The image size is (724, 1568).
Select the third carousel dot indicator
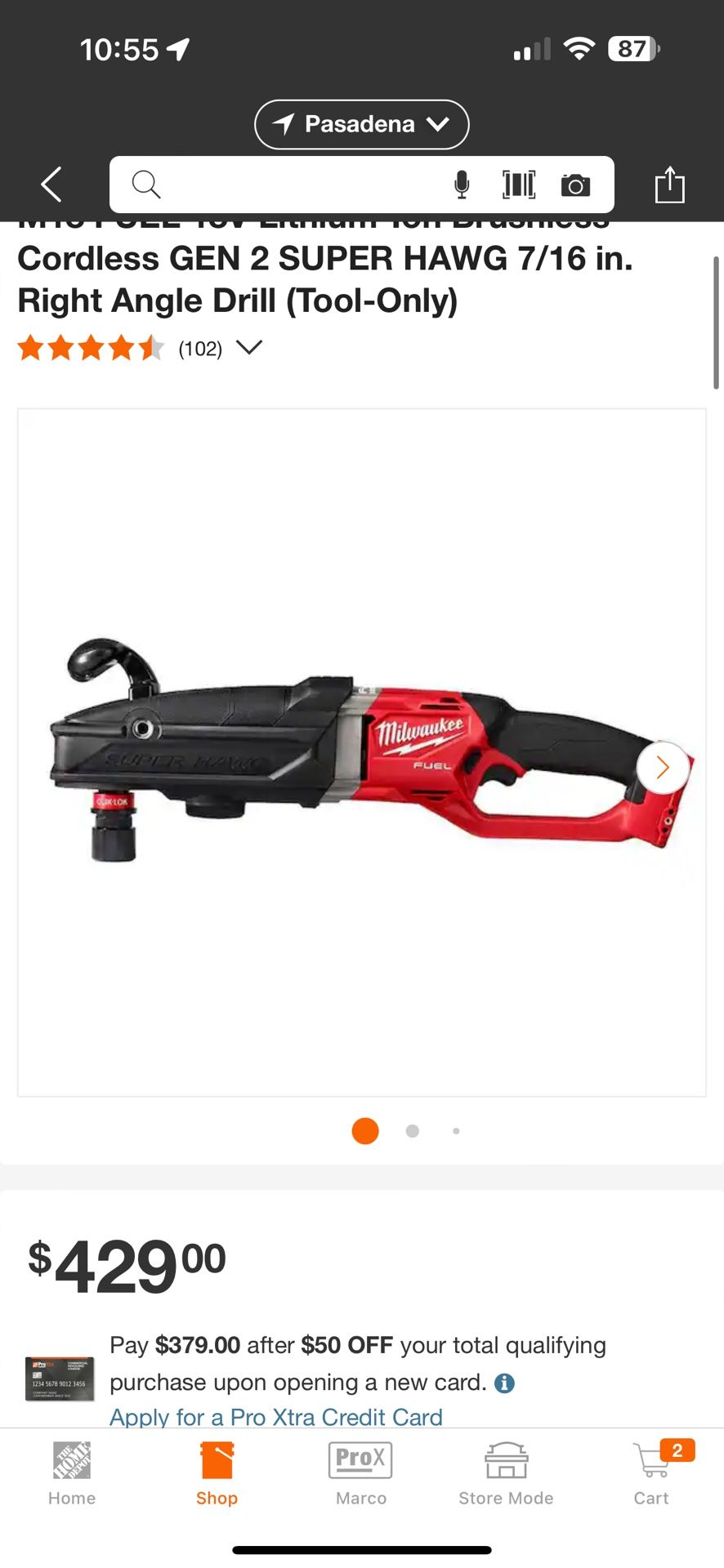[456, 1131]
